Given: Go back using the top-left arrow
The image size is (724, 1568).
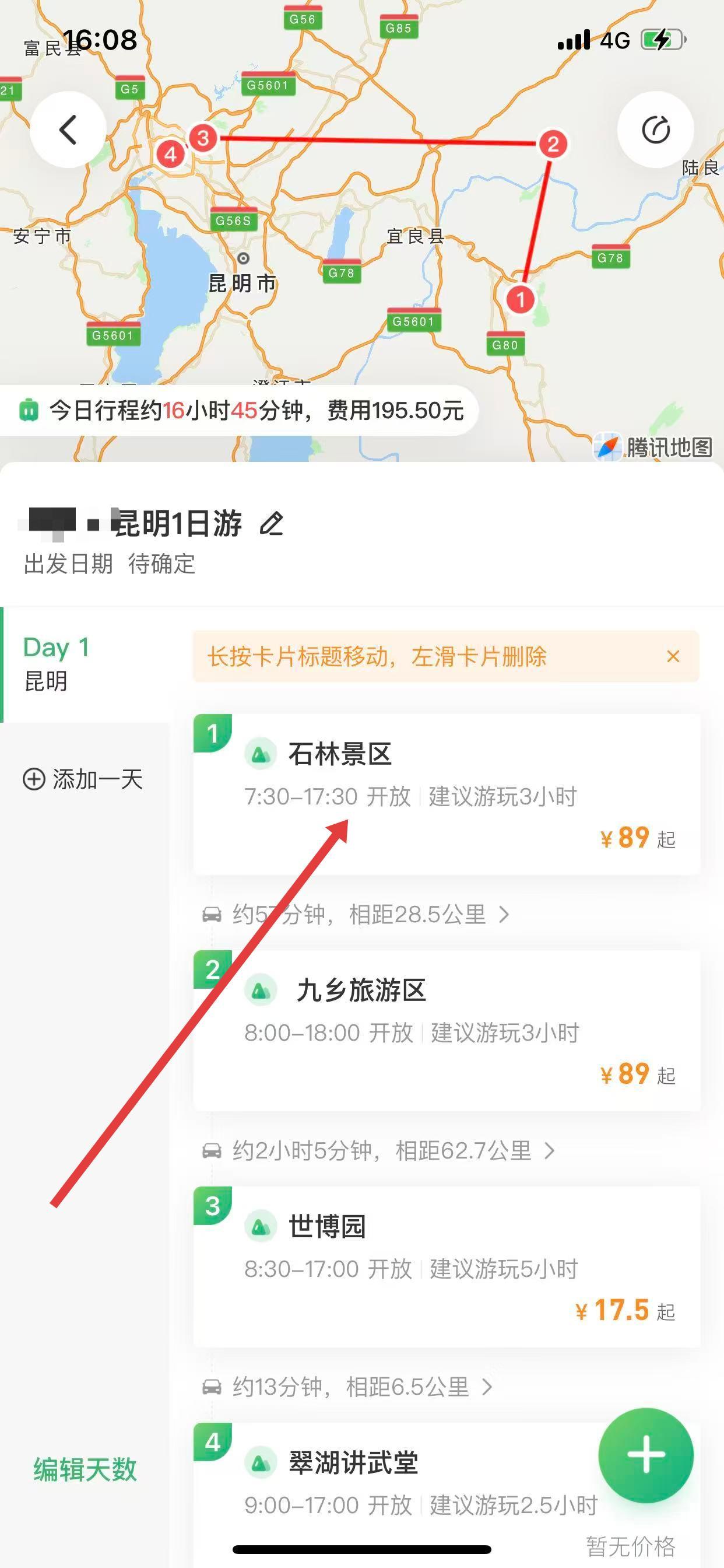Looking at the screenshot, I should pyautogui.click(x=68, y=129).
